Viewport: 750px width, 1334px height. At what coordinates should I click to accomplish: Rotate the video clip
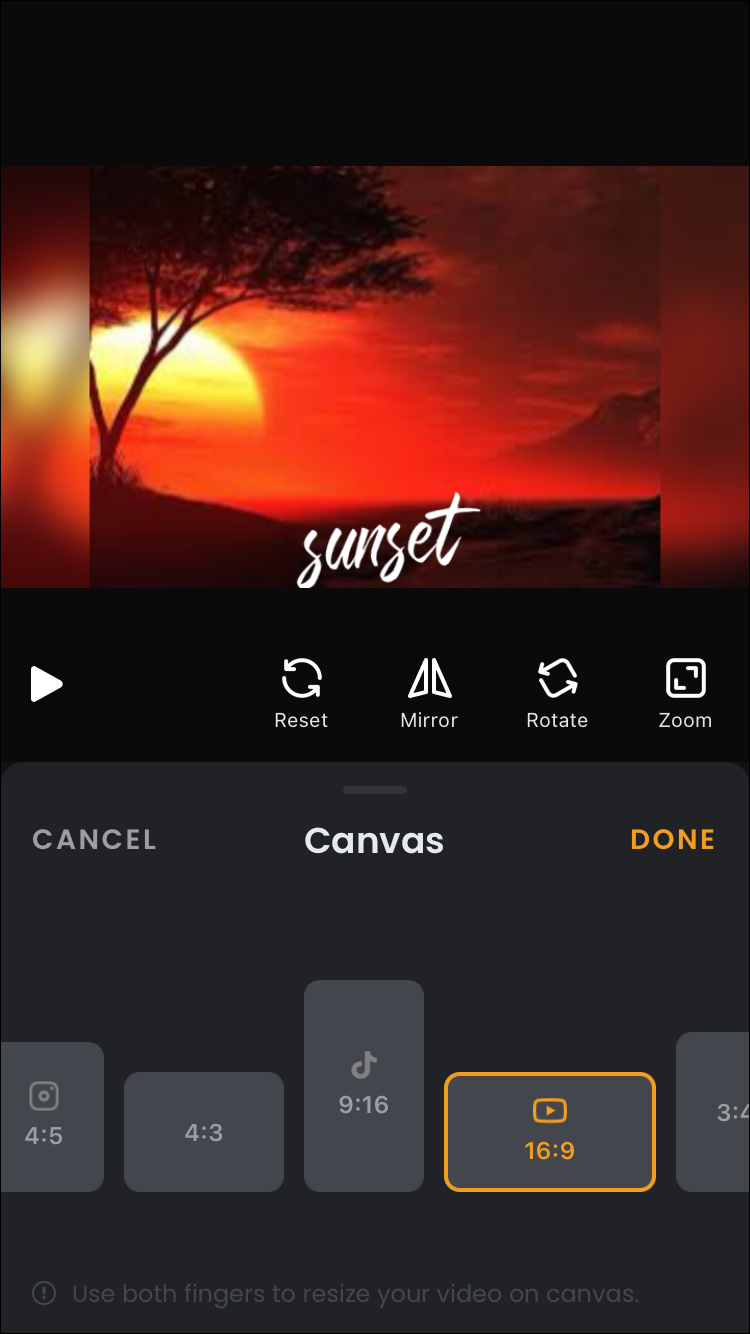click(557, 692)
